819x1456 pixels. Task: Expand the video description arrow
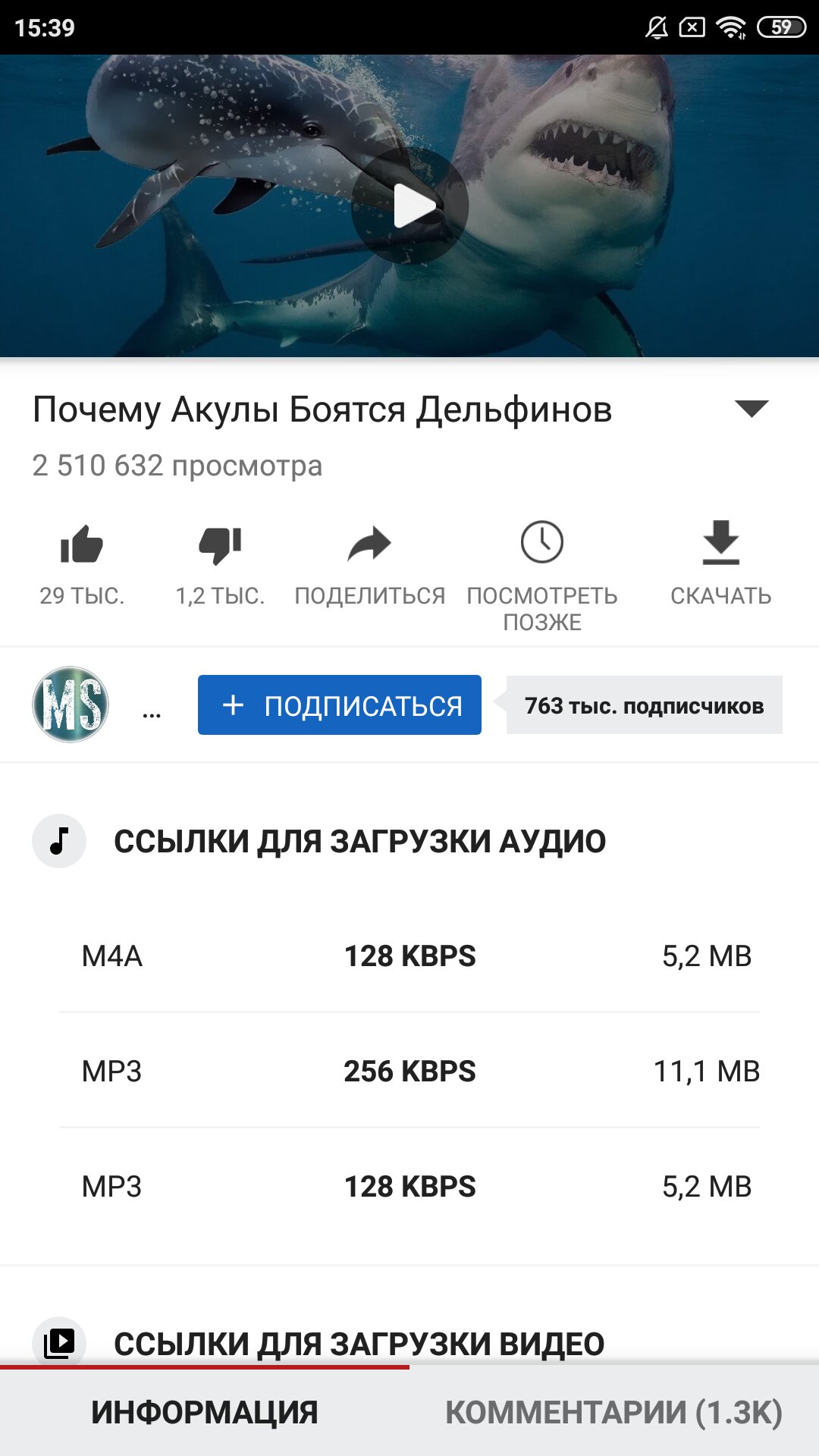coord(752,409)
